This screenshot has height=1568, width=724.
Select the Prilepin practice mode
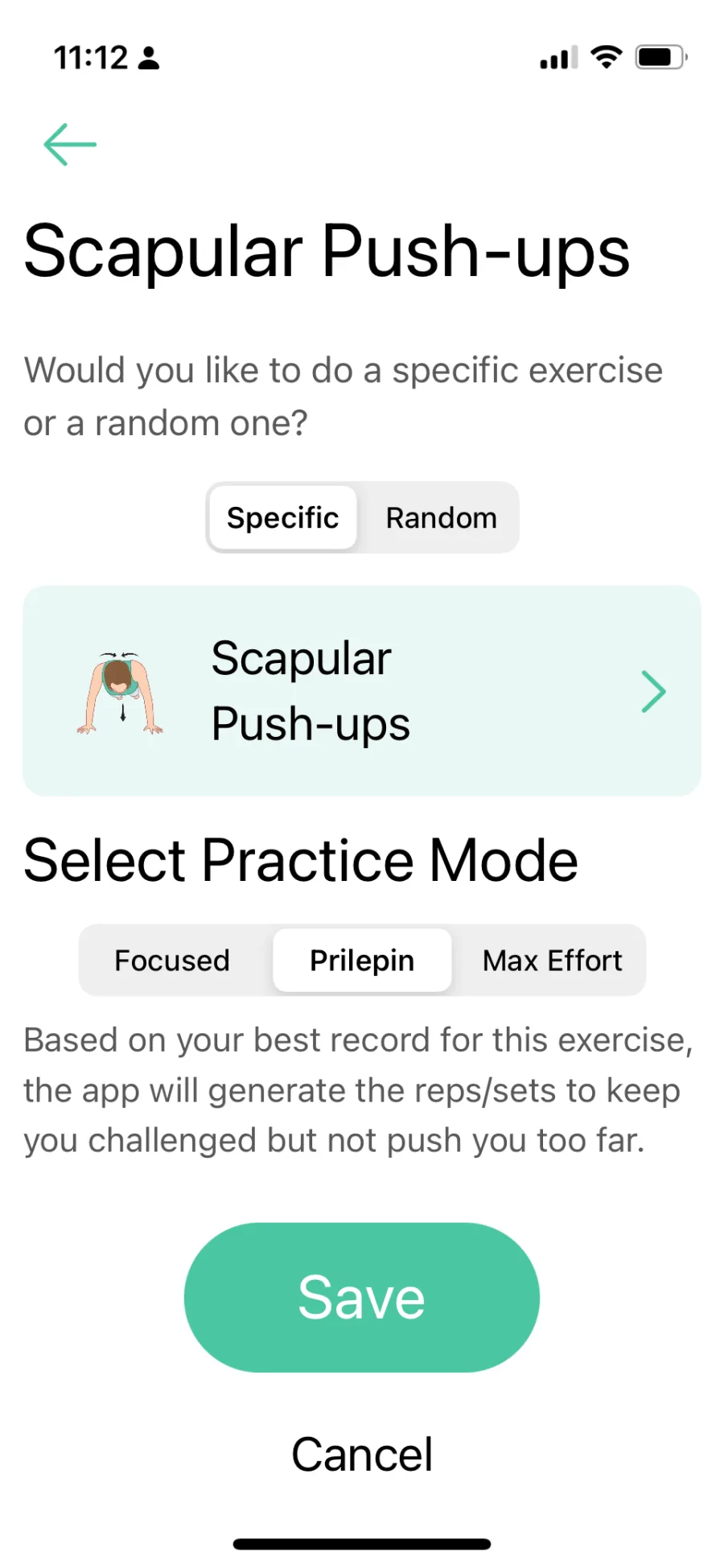362,960
